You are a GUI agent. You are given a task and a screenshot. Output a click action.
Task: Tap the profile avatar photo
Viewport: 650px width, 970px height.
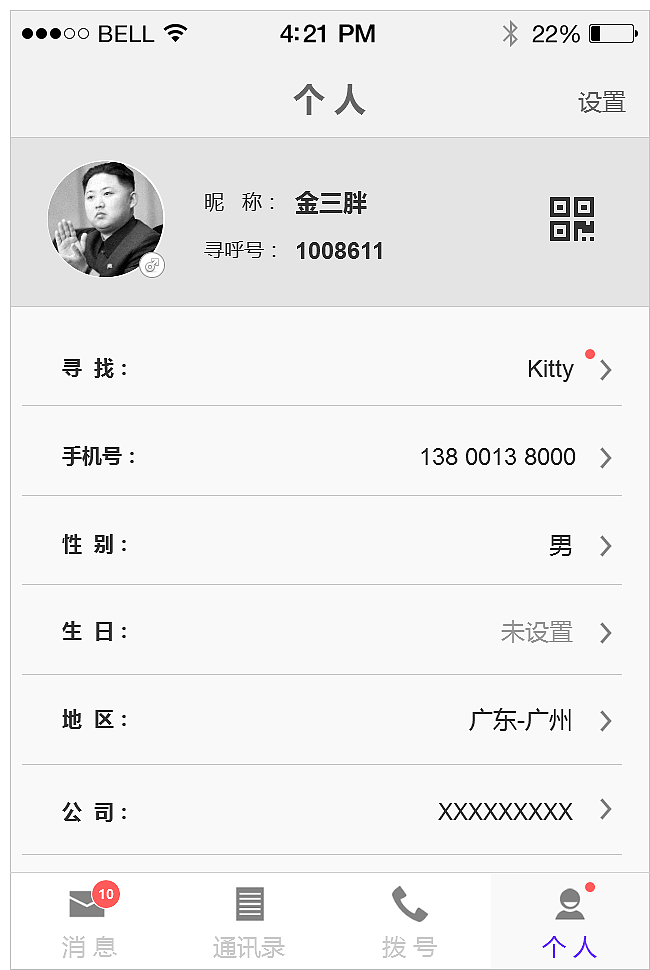tap(105, 219)
